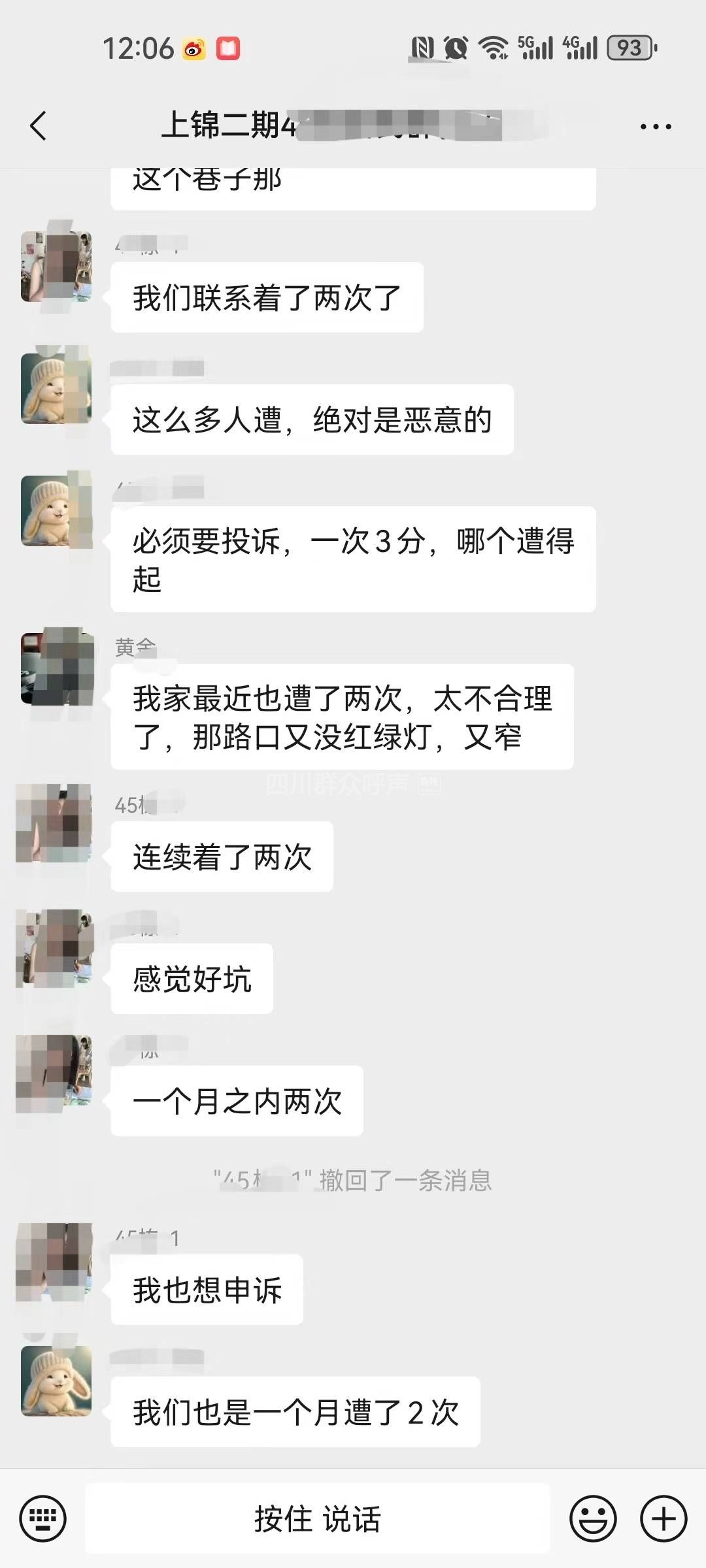The image size is (706, 1568).
Task: Open the group chat overflow menu
Action: tap(655, 127)
